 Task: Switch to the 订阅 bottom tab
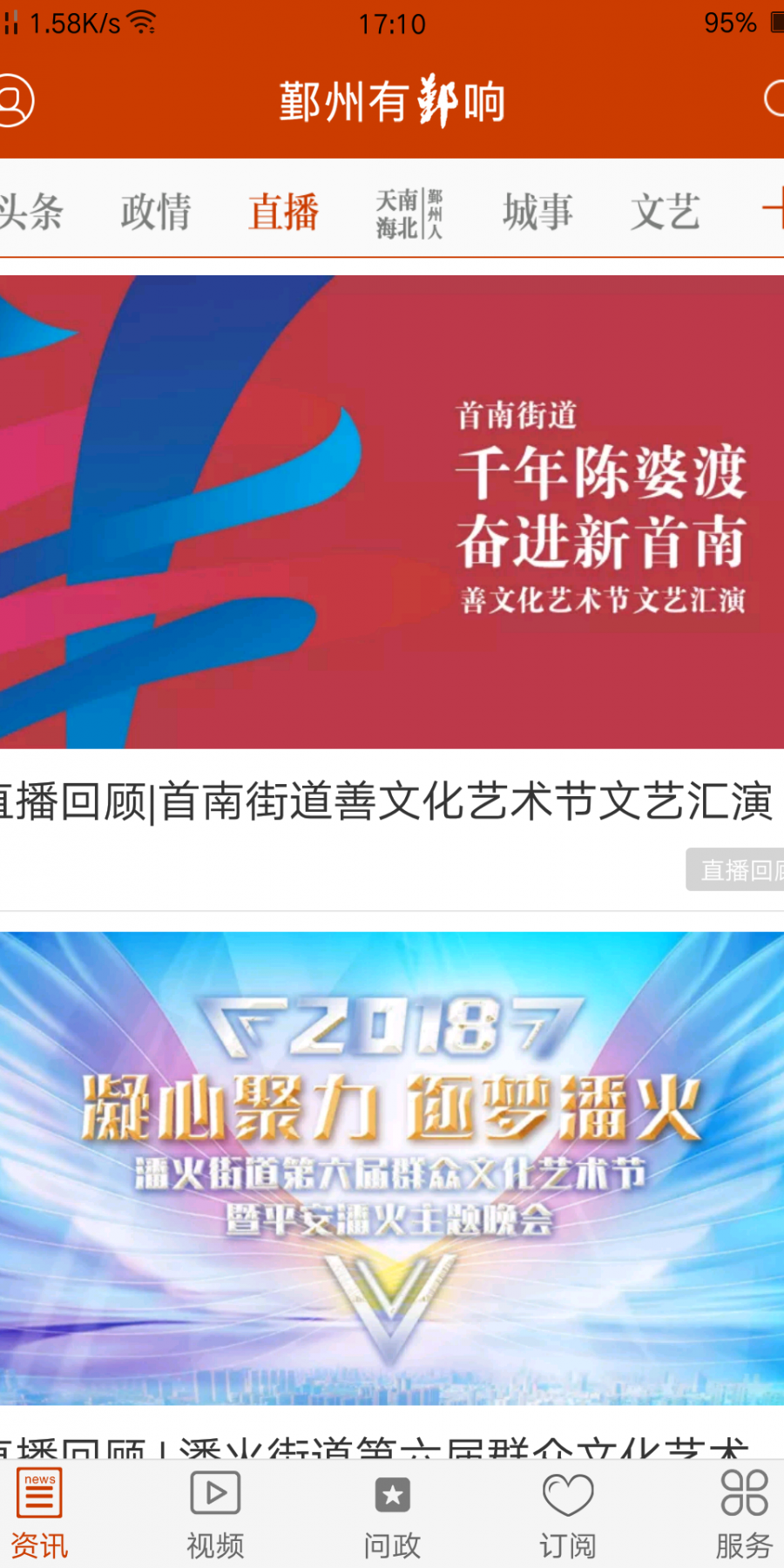[568, 1516]
